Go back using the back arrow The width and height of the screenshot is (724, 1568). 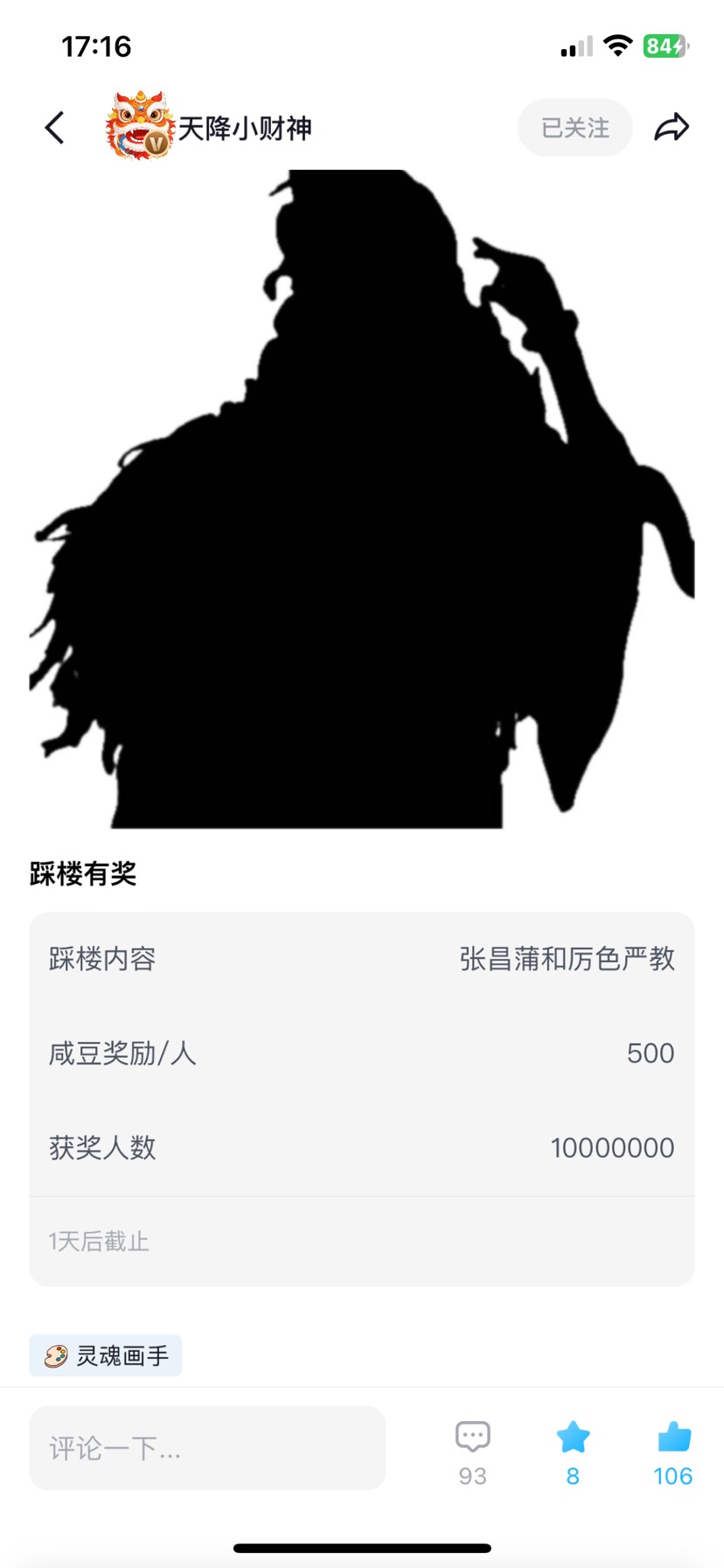55,128
